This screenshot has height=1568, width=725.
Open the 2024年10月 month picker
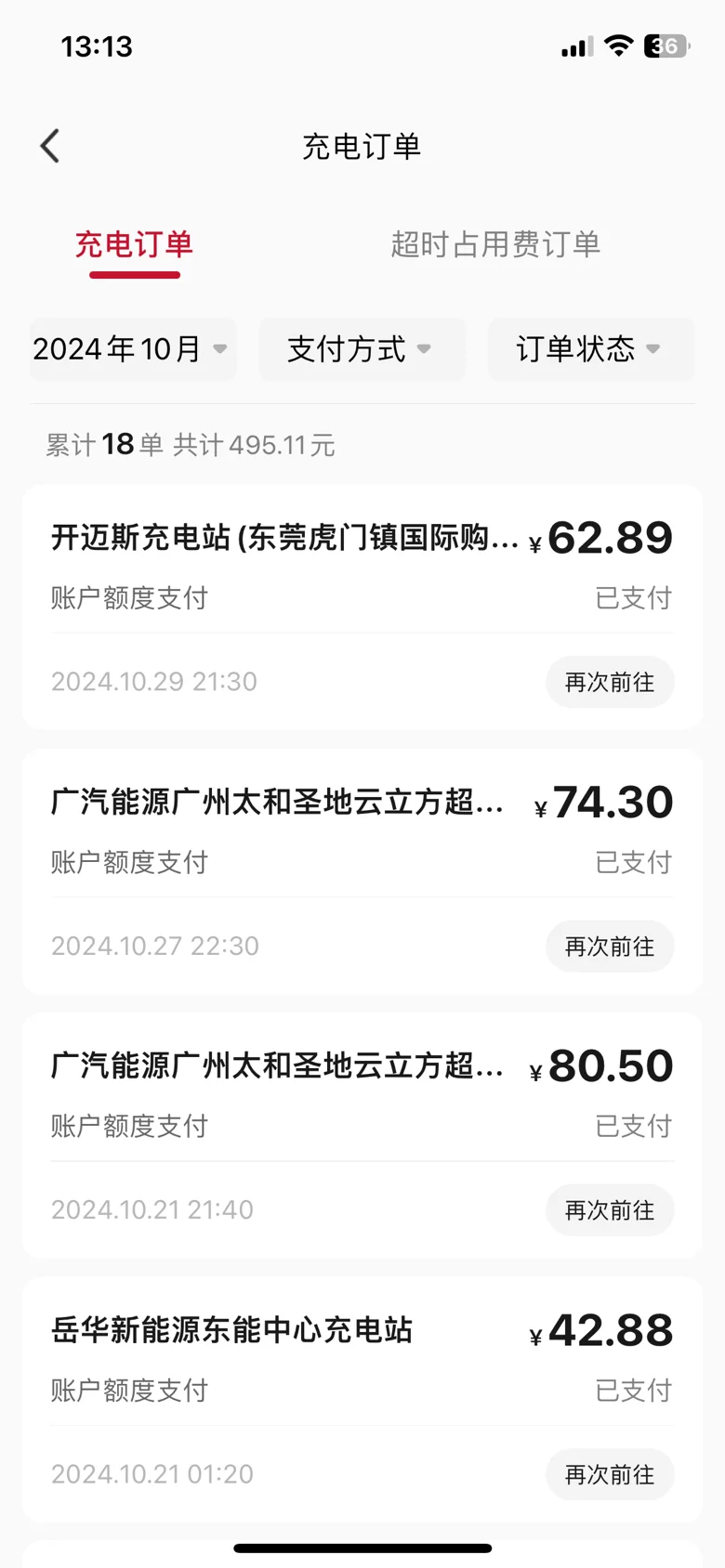133,349
